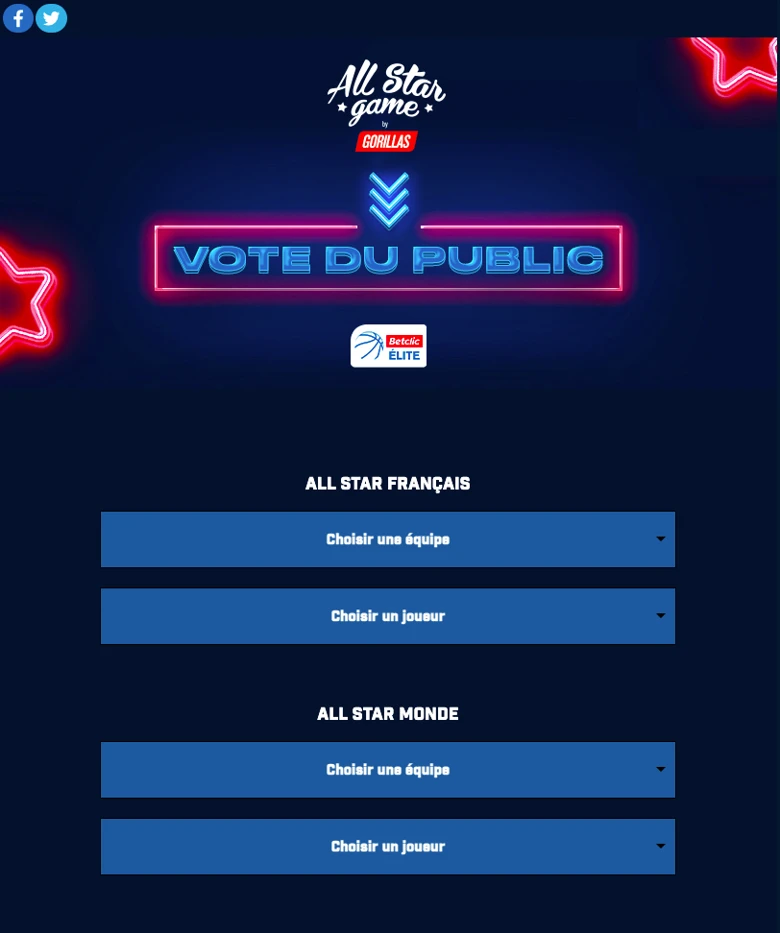Share the page on Facebook
This screenshot has width=780, height=933.
pyautogui.click(x=18, y=18)
